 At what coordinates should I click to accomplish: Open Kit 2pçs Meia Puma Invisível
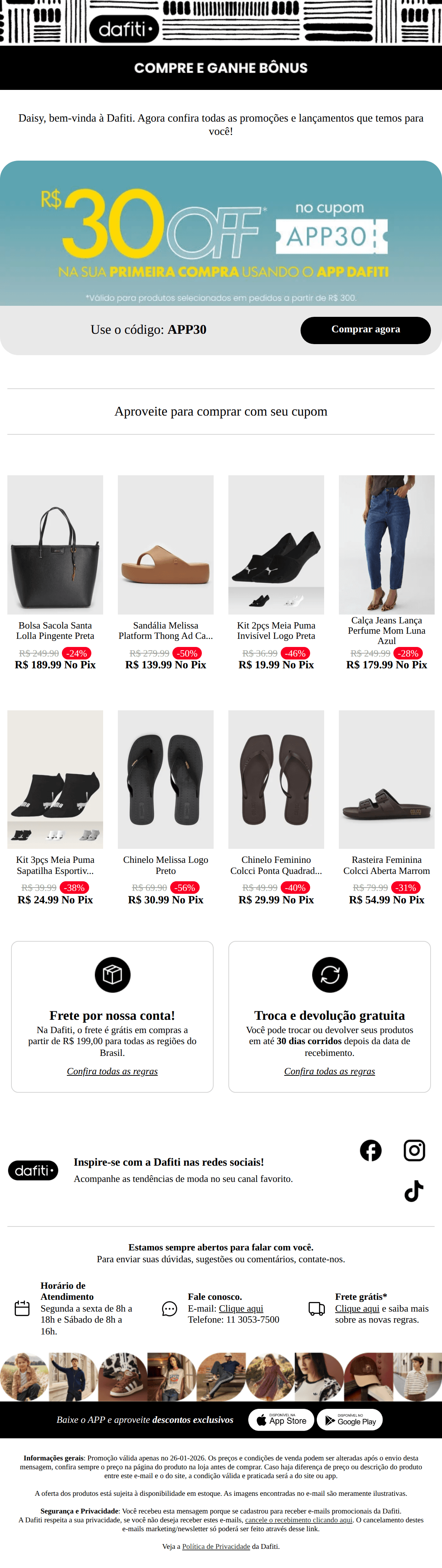(276, 545)
